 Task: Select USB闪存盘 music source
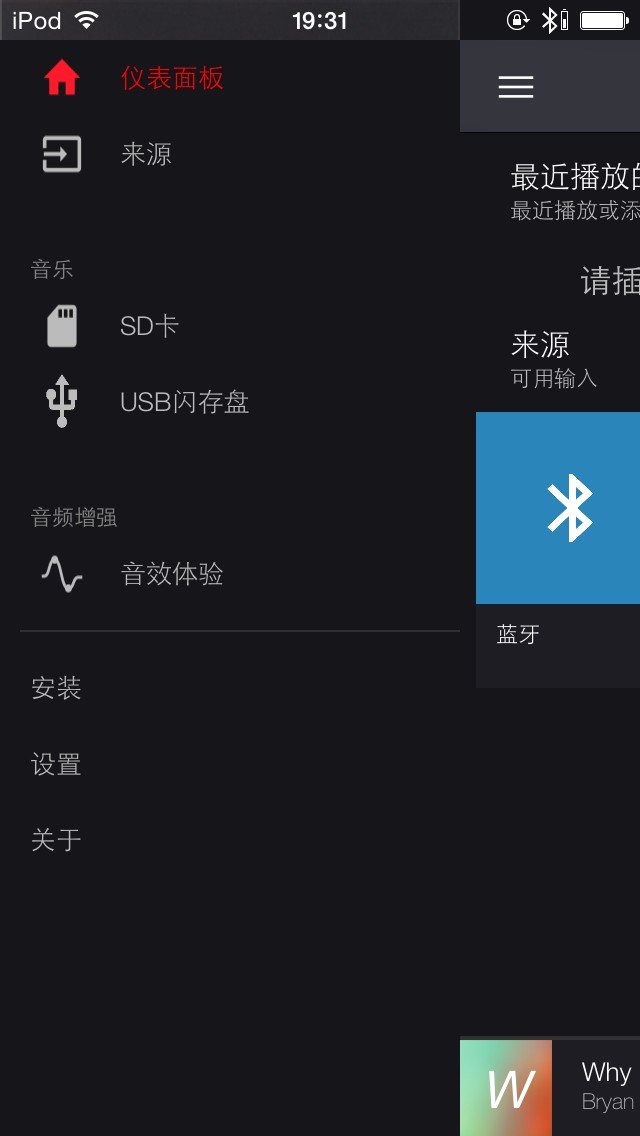184,402
